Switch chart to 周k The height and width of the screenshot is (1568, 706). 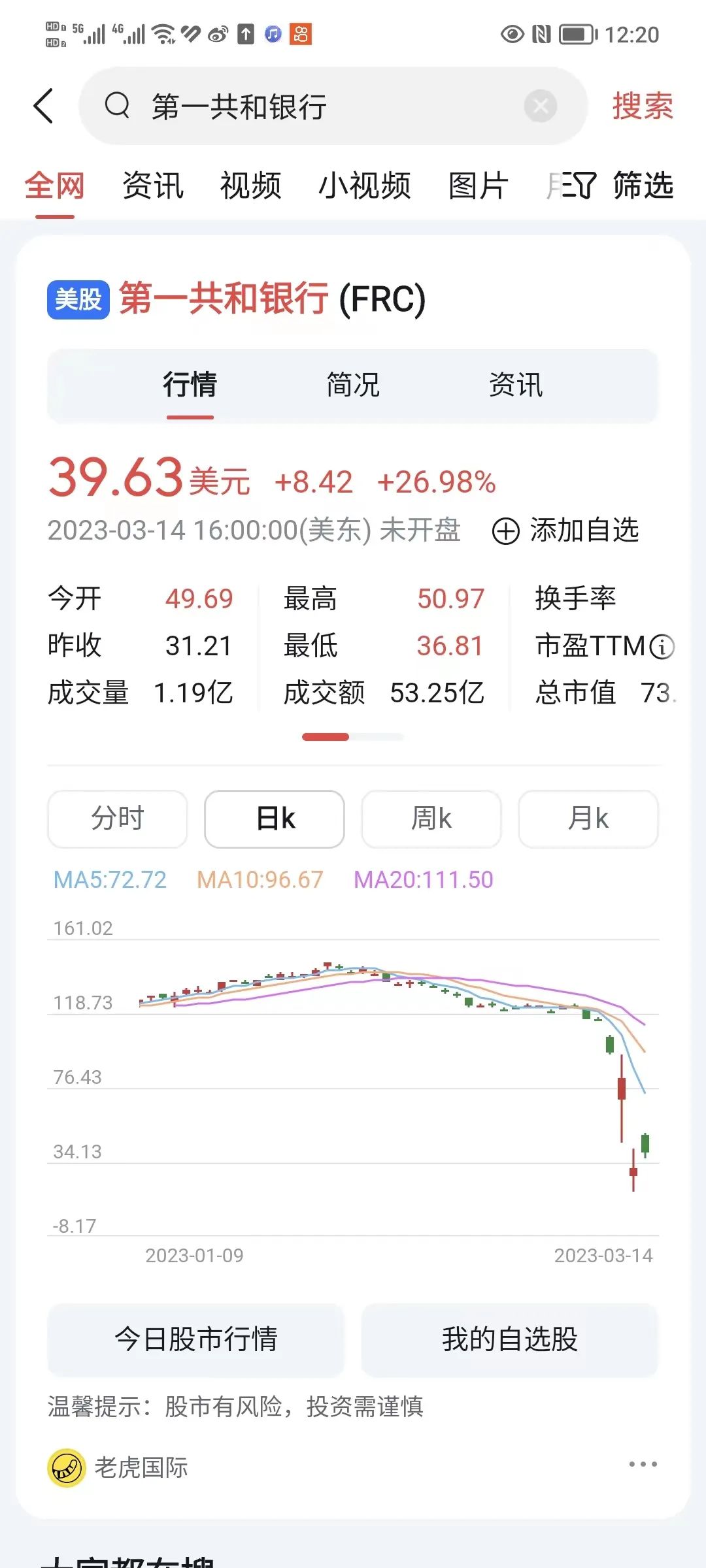click(431, 819)
